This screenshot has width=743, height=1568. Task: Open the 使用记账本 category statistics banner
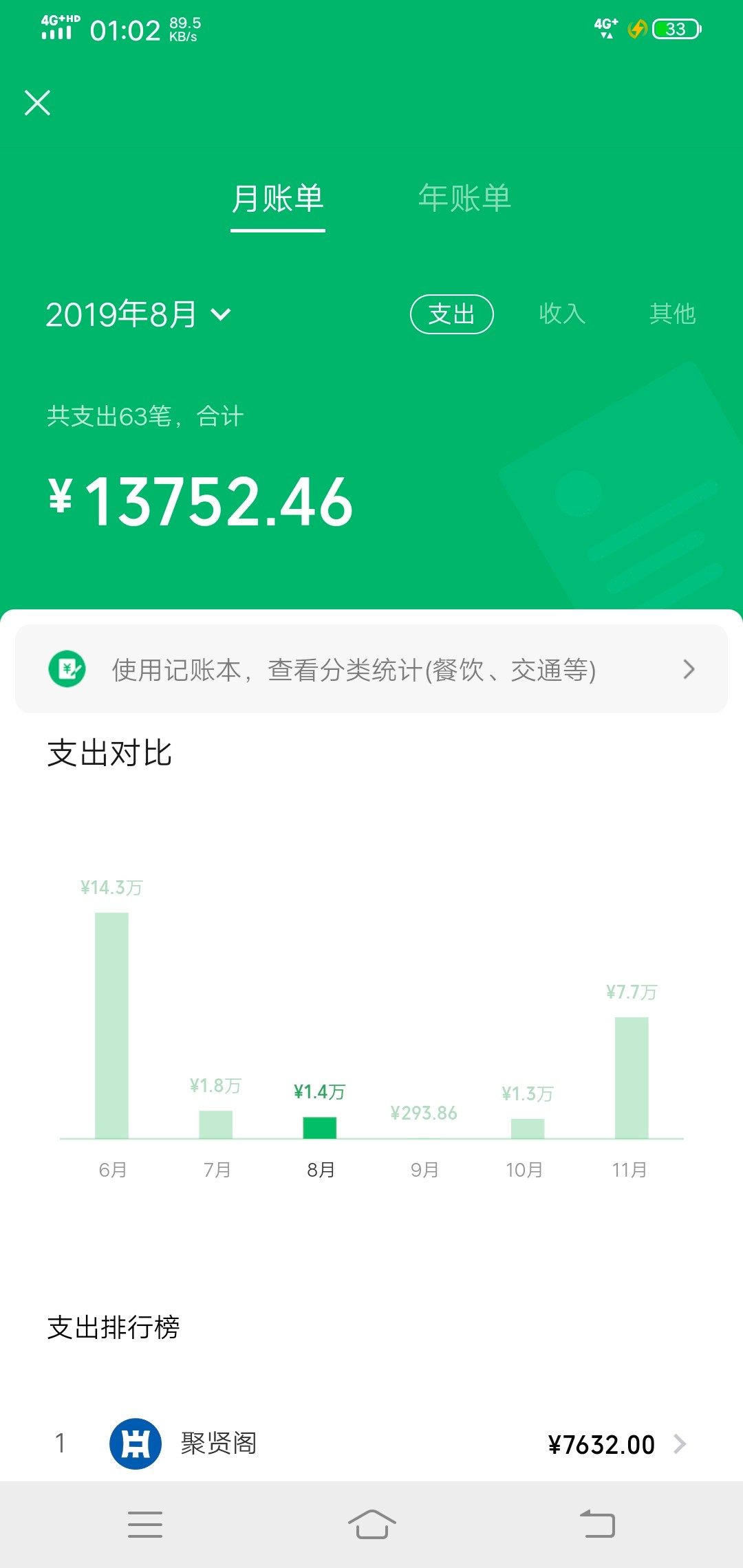(371, 669)
